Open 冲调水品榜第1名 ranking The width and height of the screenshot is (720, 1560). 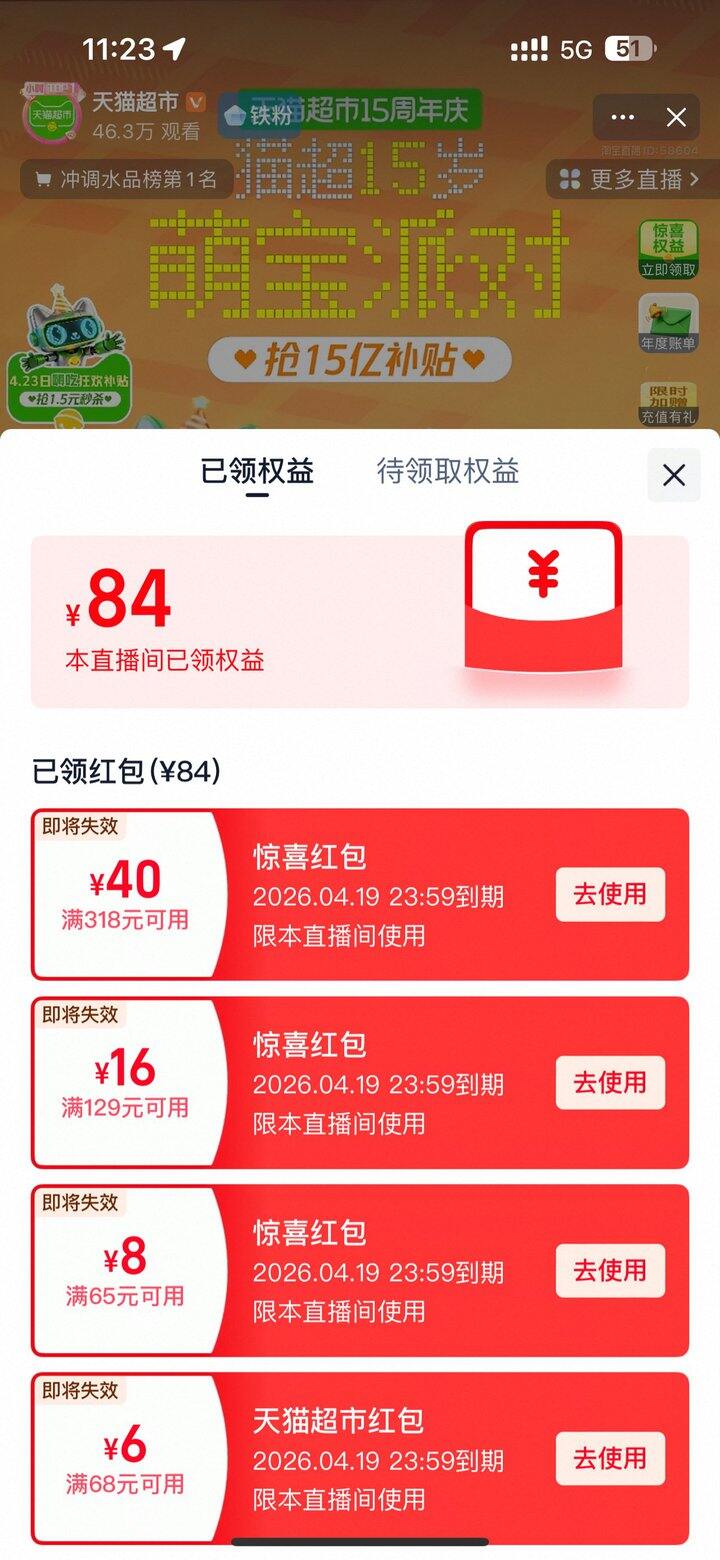127,179
